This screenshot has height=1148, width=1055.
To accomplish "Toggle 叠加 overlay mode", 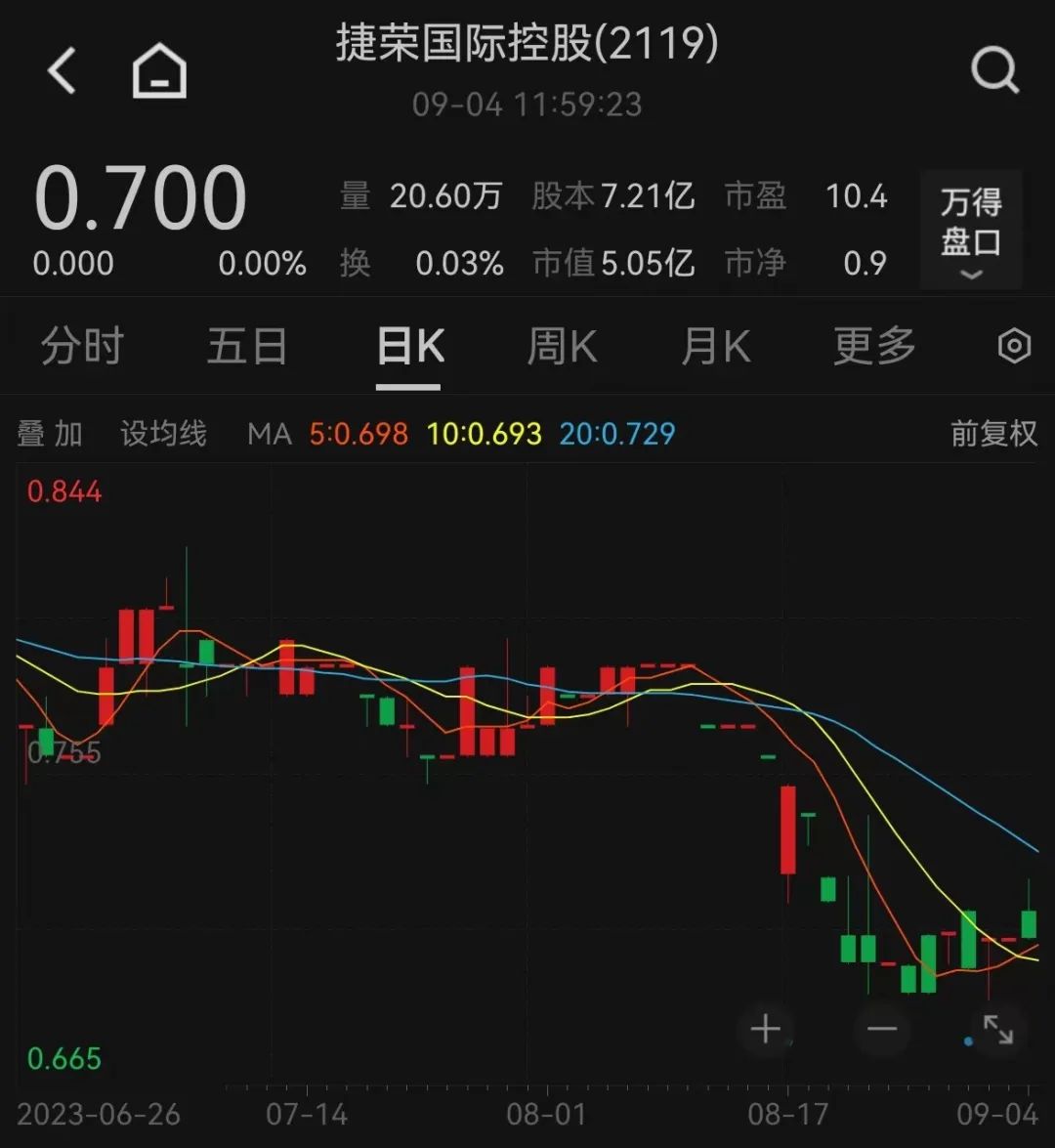I will coord(49,433).
